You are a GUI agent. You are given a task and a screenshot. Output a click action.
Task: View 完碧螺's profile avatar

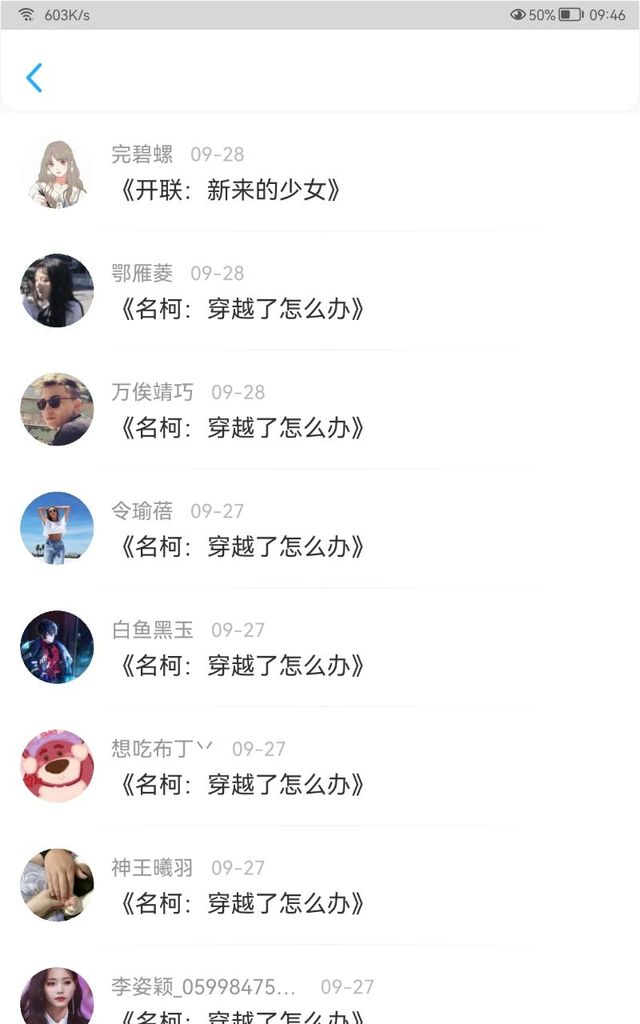tap(57, 172)
